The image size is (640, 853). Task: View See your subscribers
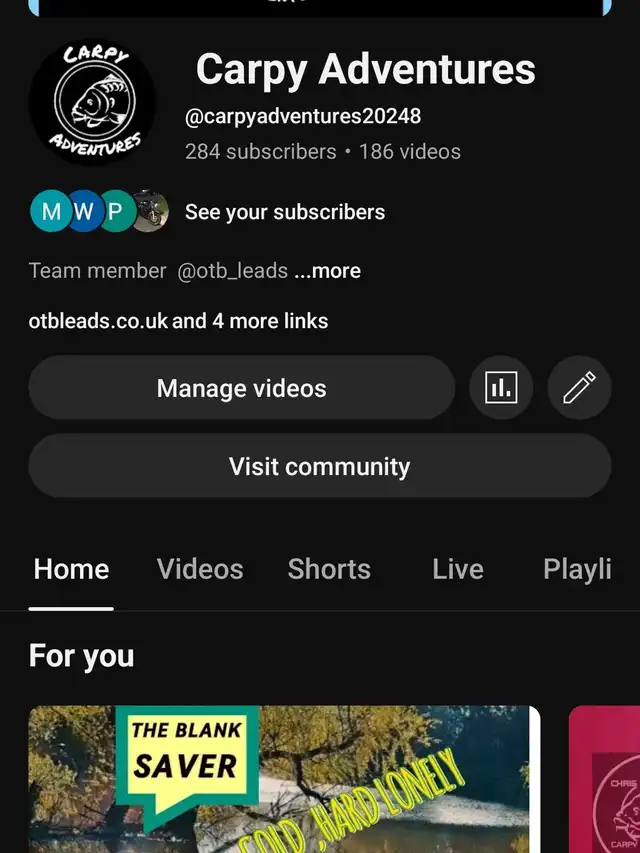pyautogui.click(x=284, y=212)
